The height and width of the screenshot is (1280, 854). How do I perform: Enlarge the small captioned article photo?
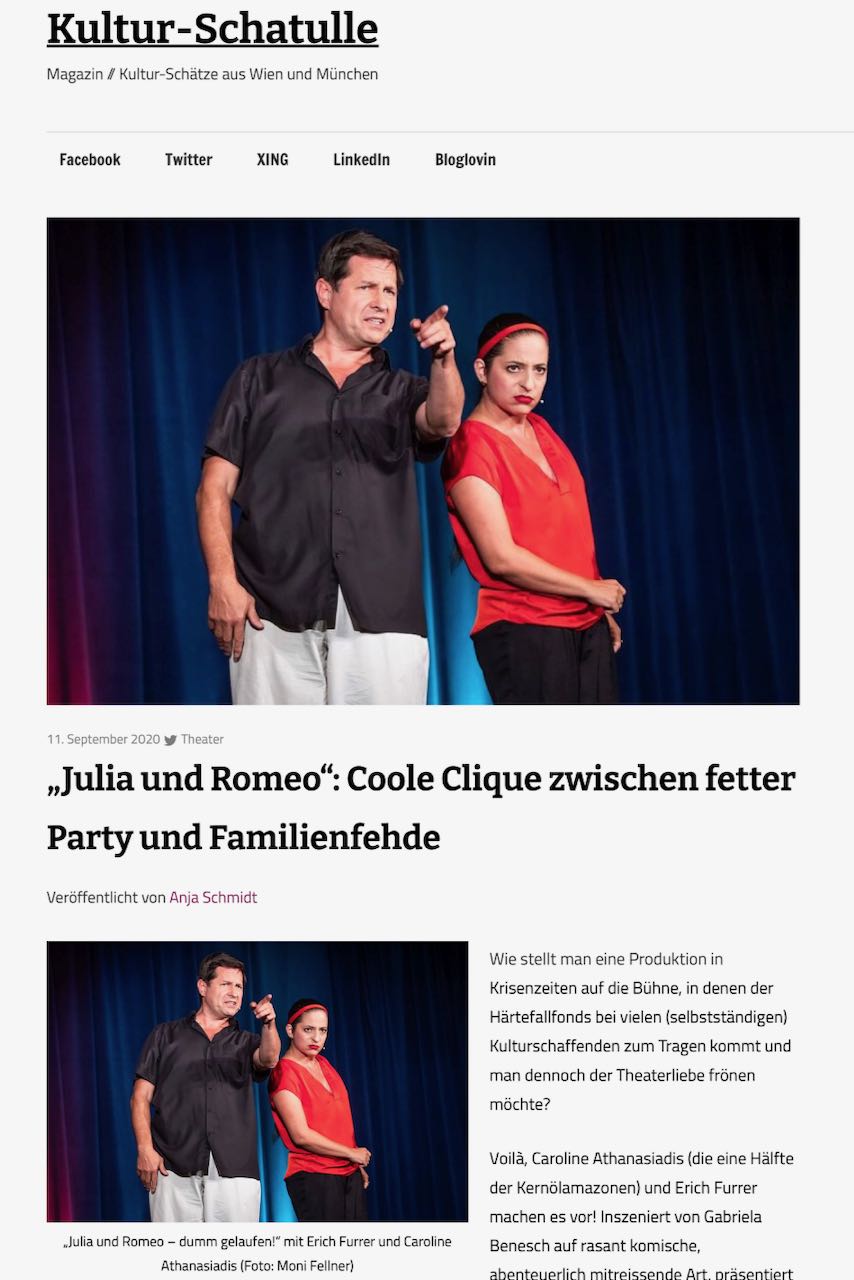(257, 1081)
